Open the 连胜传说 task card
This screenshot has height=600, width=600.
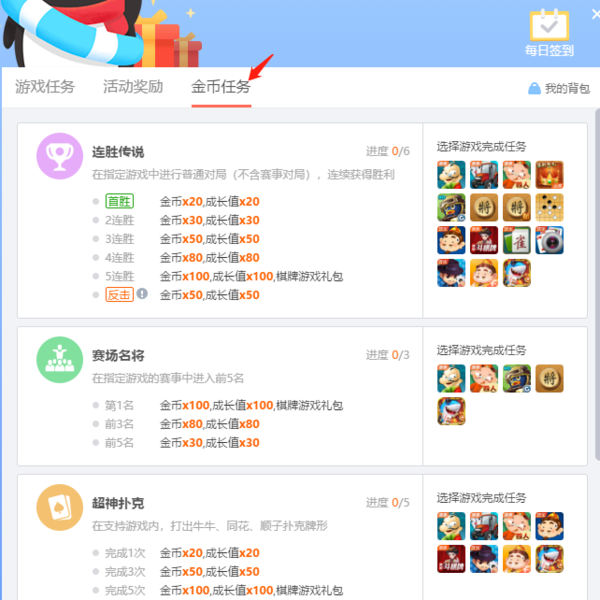point(118,152)
